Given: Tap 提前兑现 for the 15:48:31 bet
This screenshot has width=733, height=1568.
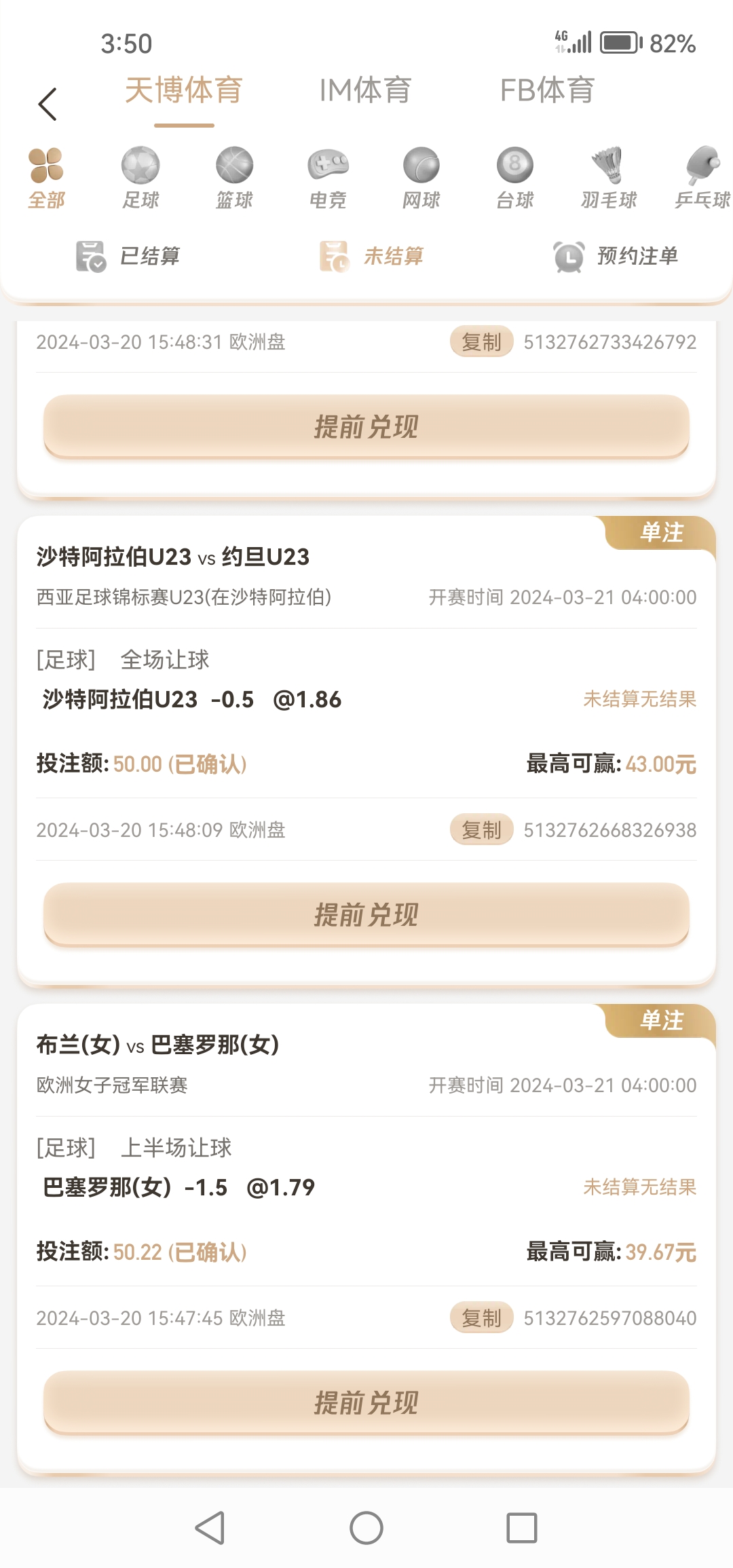Looking at the screenshot, I should pyautogui.click(x=366, y=426).
